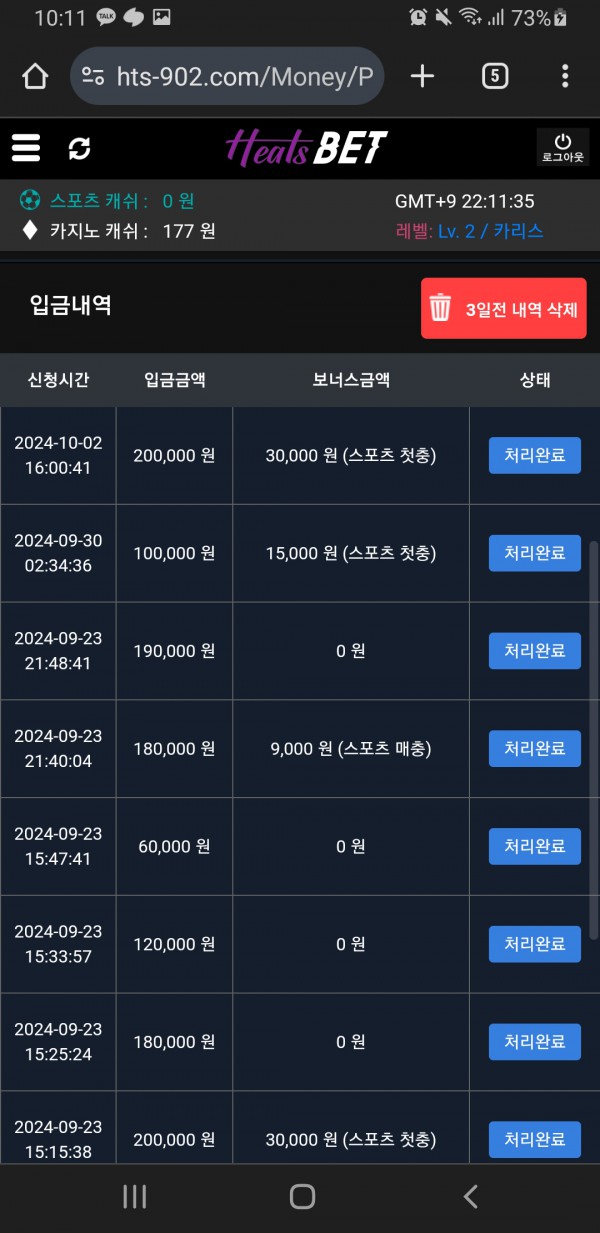
Task: Tap the refresh icon beside the menu
Action: tap(79, 148)
